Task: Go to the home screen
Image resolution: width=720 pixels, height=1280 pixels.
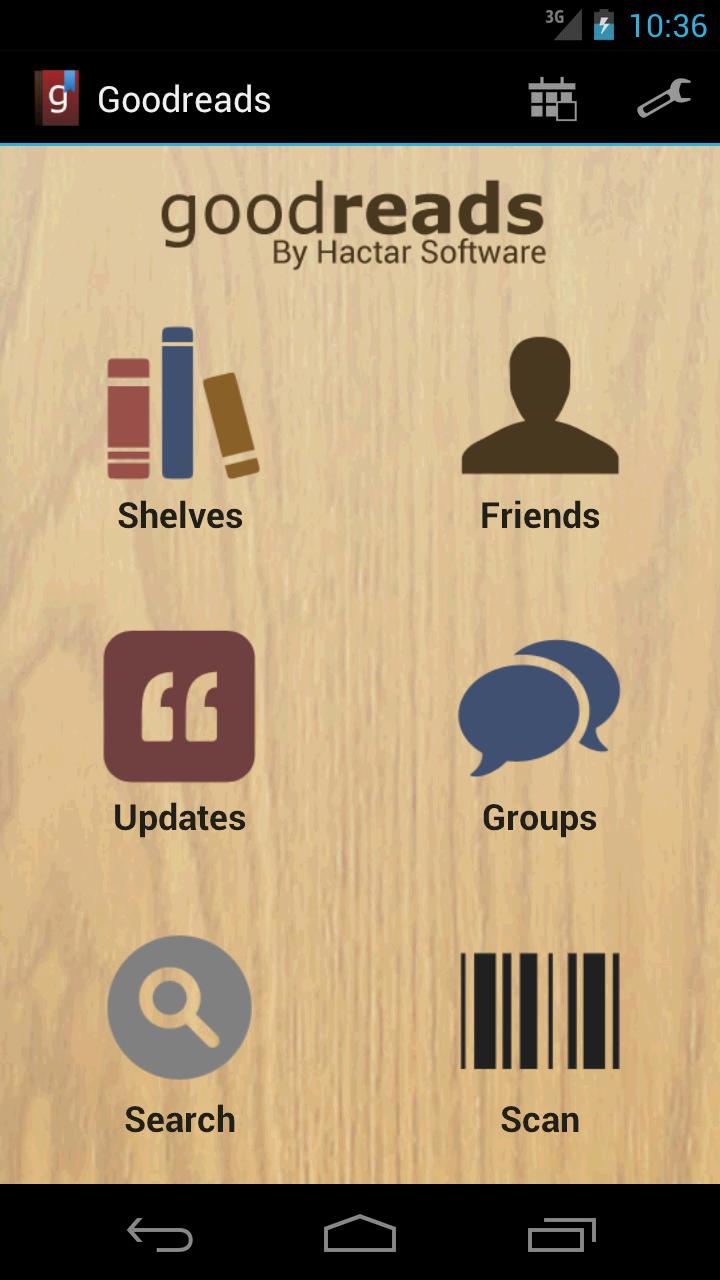Action: (360, 1234)
